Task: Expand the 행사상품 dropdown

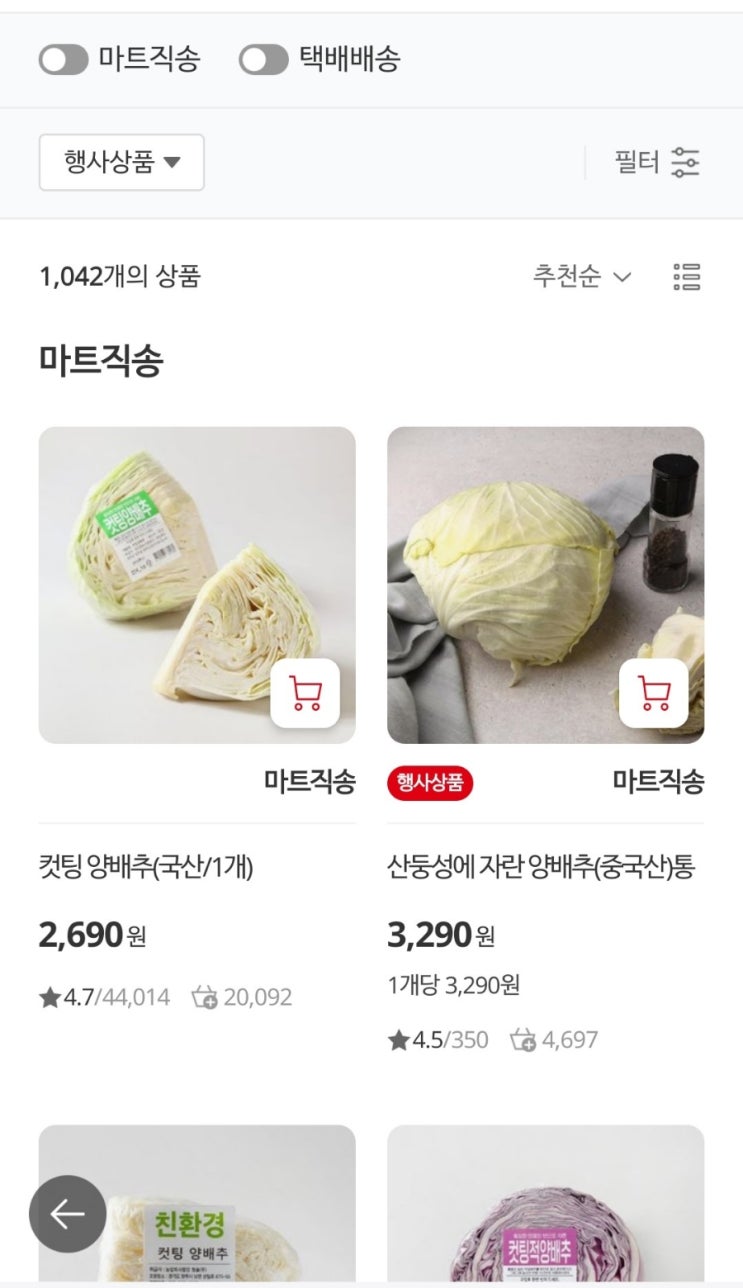Action: click(x=122, y=162)
